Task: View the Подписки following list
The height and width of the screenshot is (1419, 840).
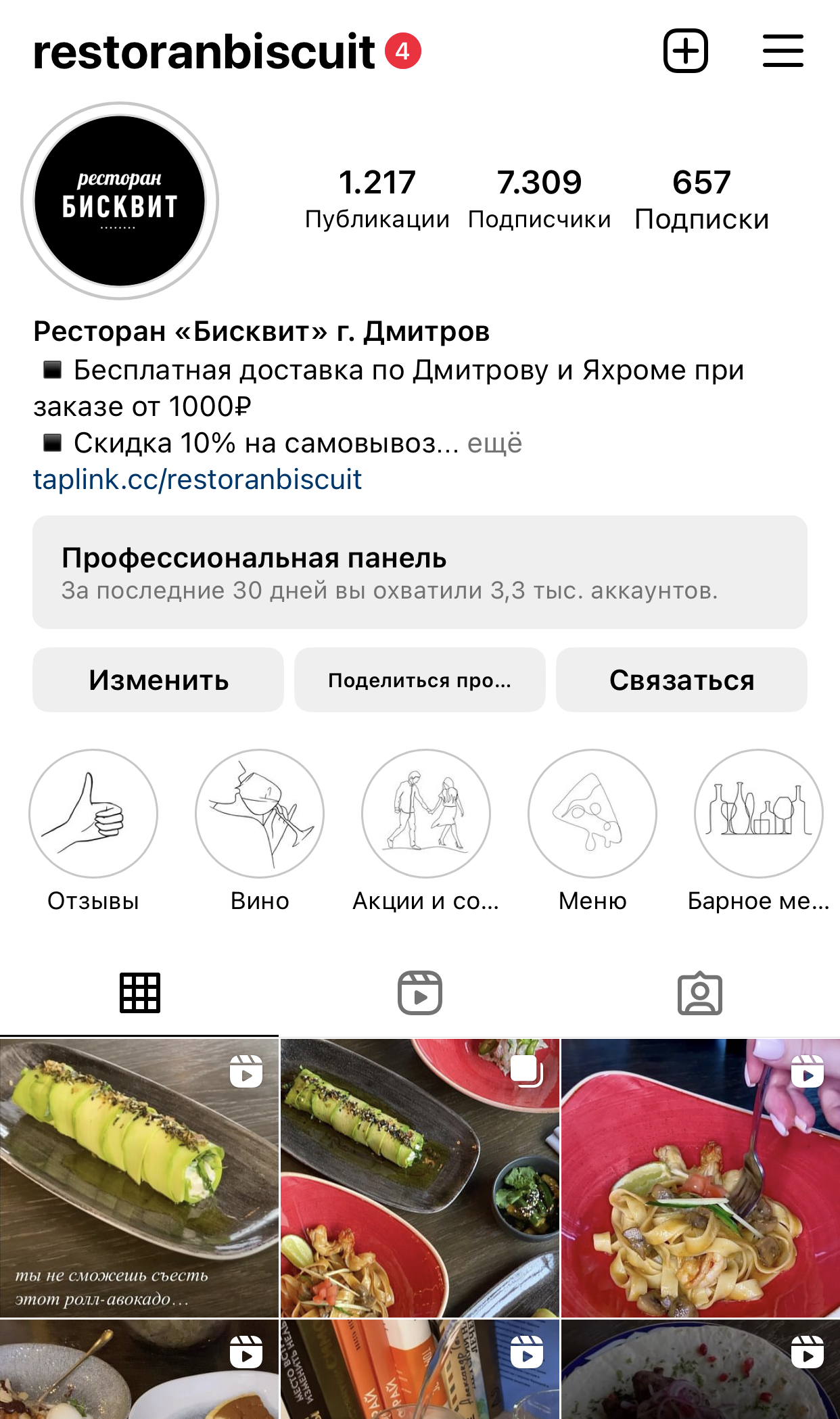Action: (x=701, y=199)
